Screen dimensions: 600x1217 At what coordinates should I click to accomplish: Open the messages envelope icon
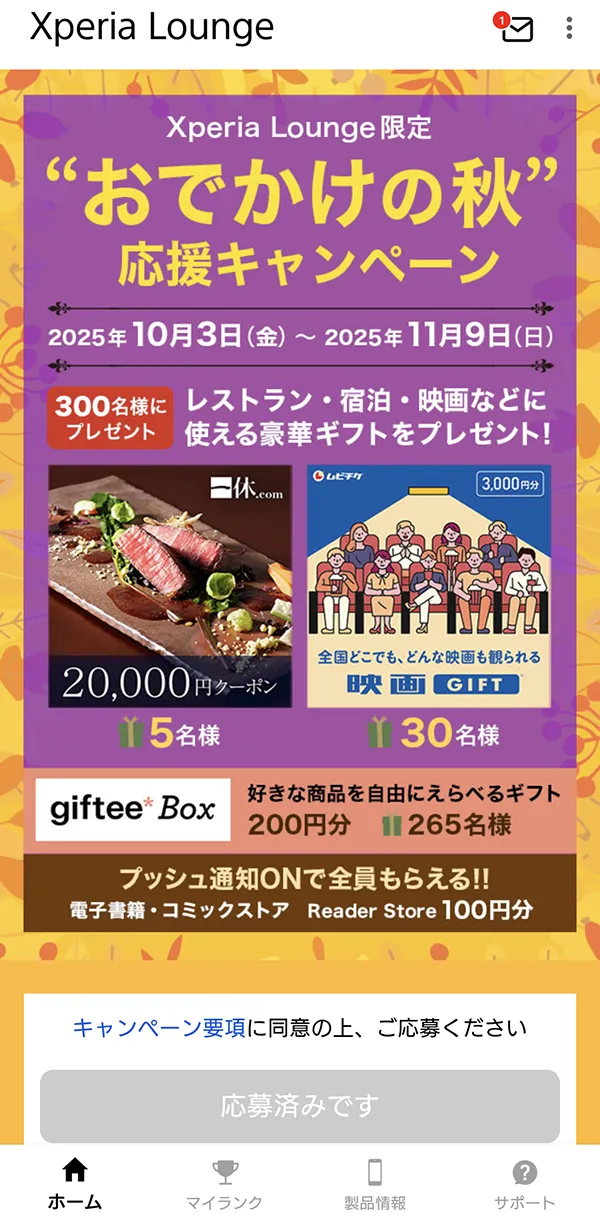517,29
